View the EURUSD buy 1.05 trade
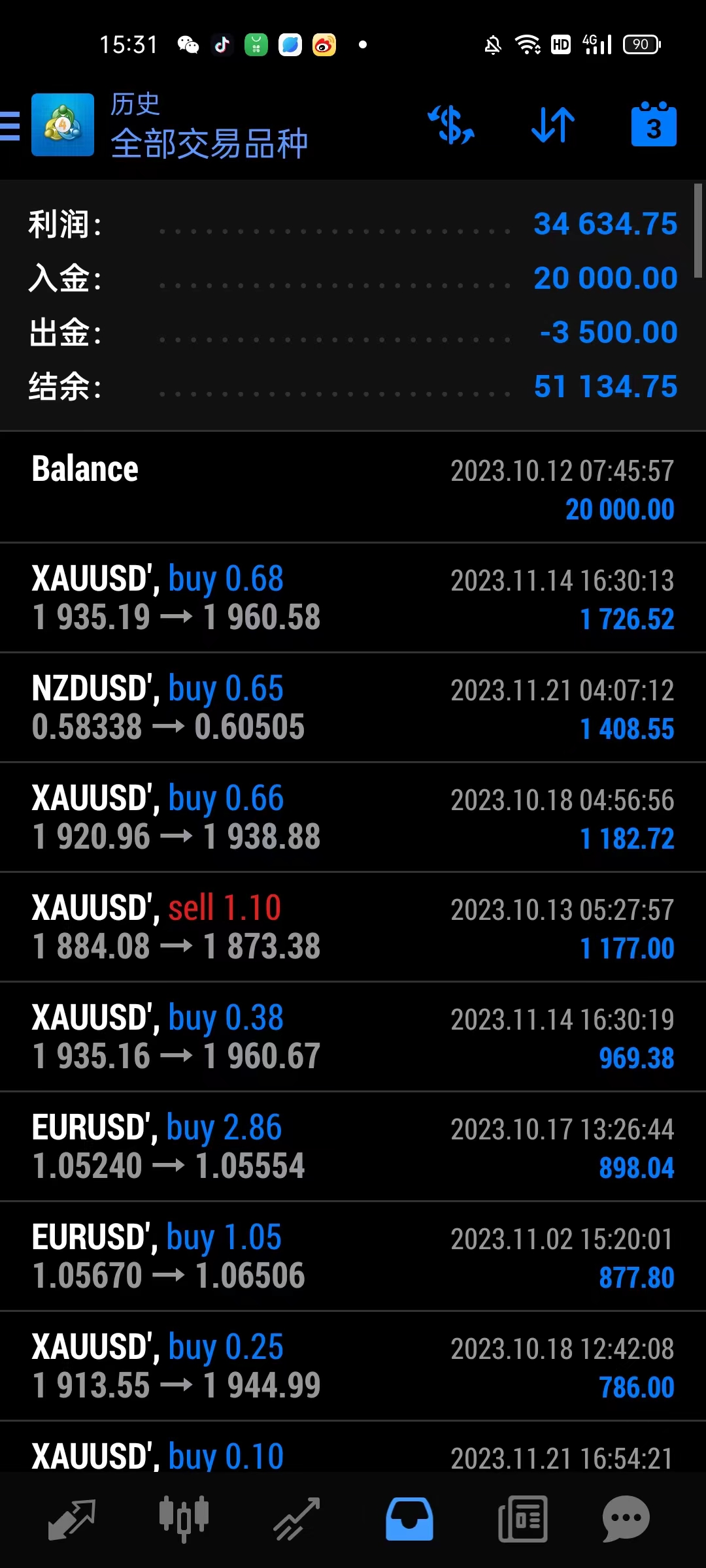This screenshot has height=1568, width=706. (x=353, y=1256)
